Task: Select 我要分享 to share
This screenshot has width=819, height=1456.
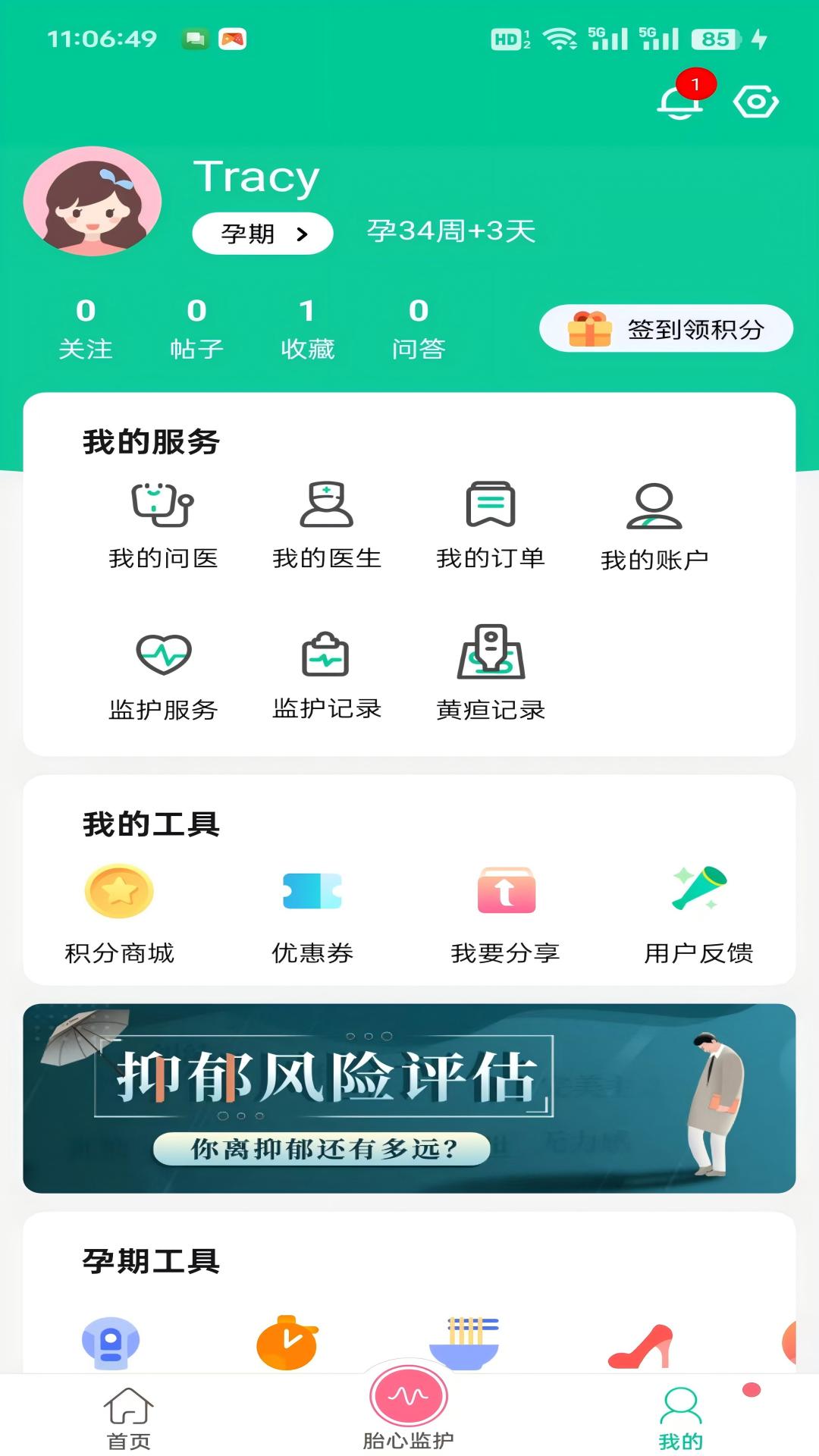Action: pos(506,914)
